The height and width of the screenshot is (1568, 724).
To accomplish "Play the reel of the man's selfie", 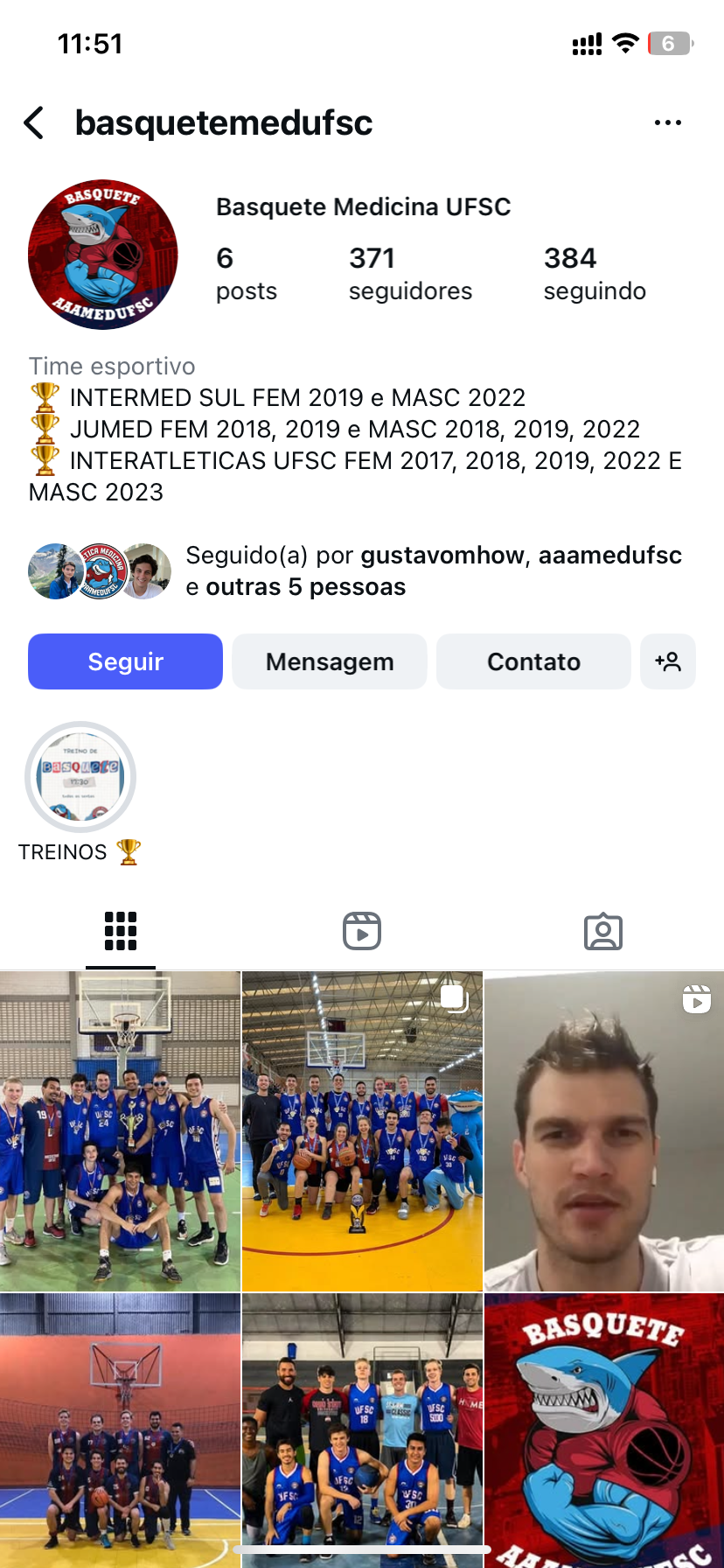I will (x=604, y=1130).
